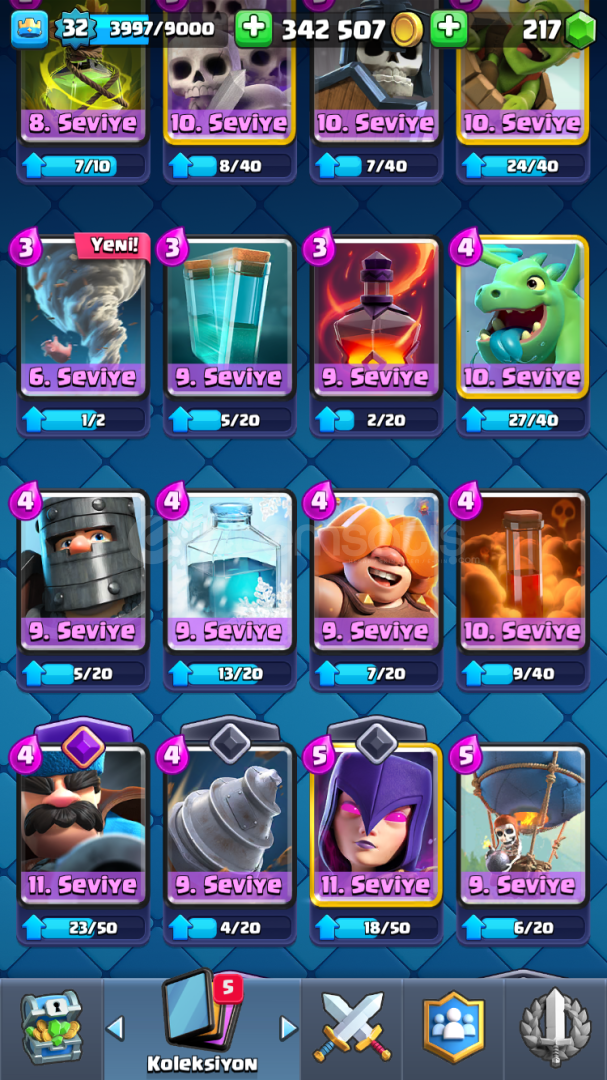607x1080 pixels.
Task: Tap the plus button to add gold
Action: point(253,29)
